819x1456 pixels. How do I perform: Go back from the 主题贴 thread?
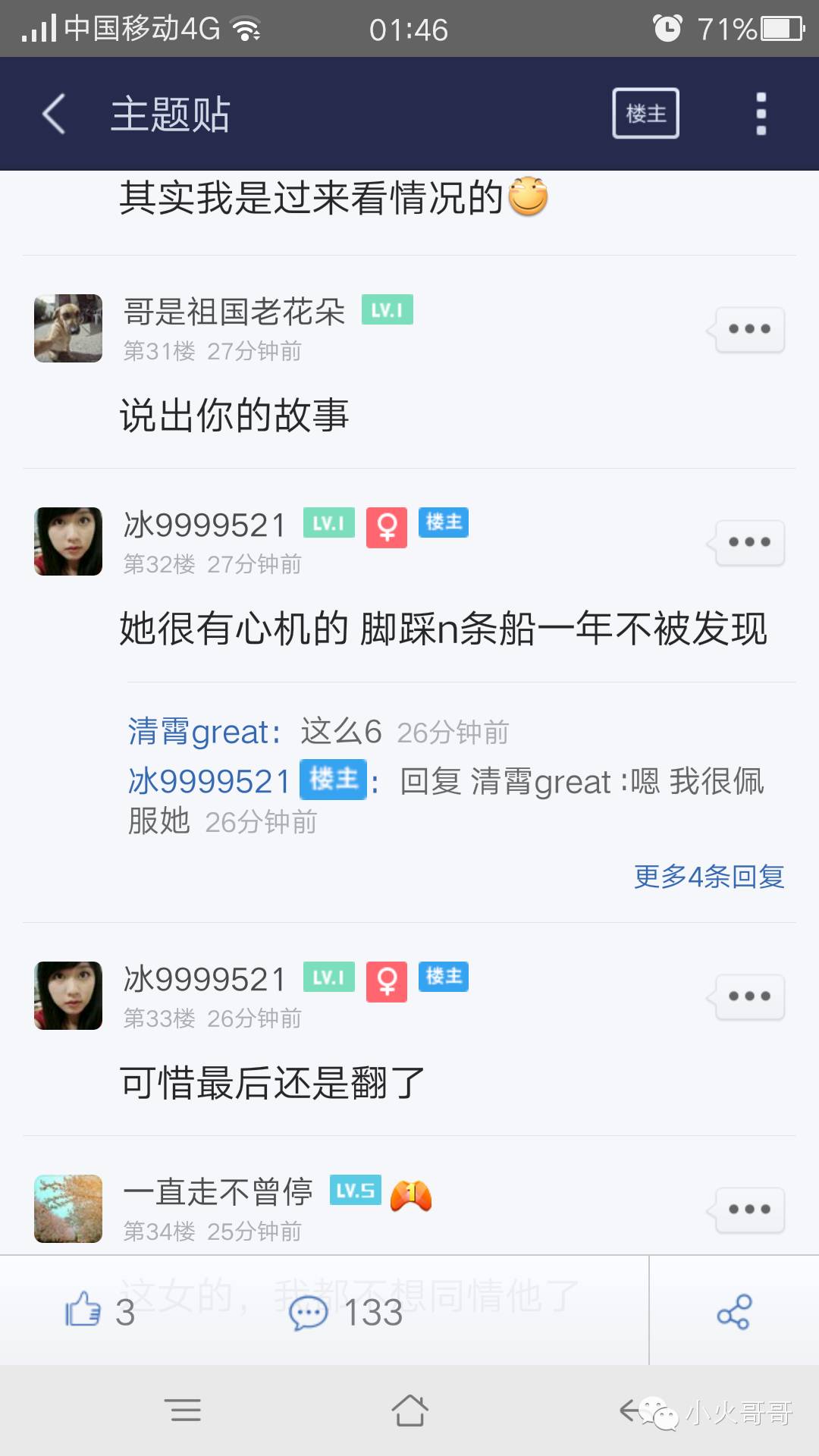(x=55, y=115)
